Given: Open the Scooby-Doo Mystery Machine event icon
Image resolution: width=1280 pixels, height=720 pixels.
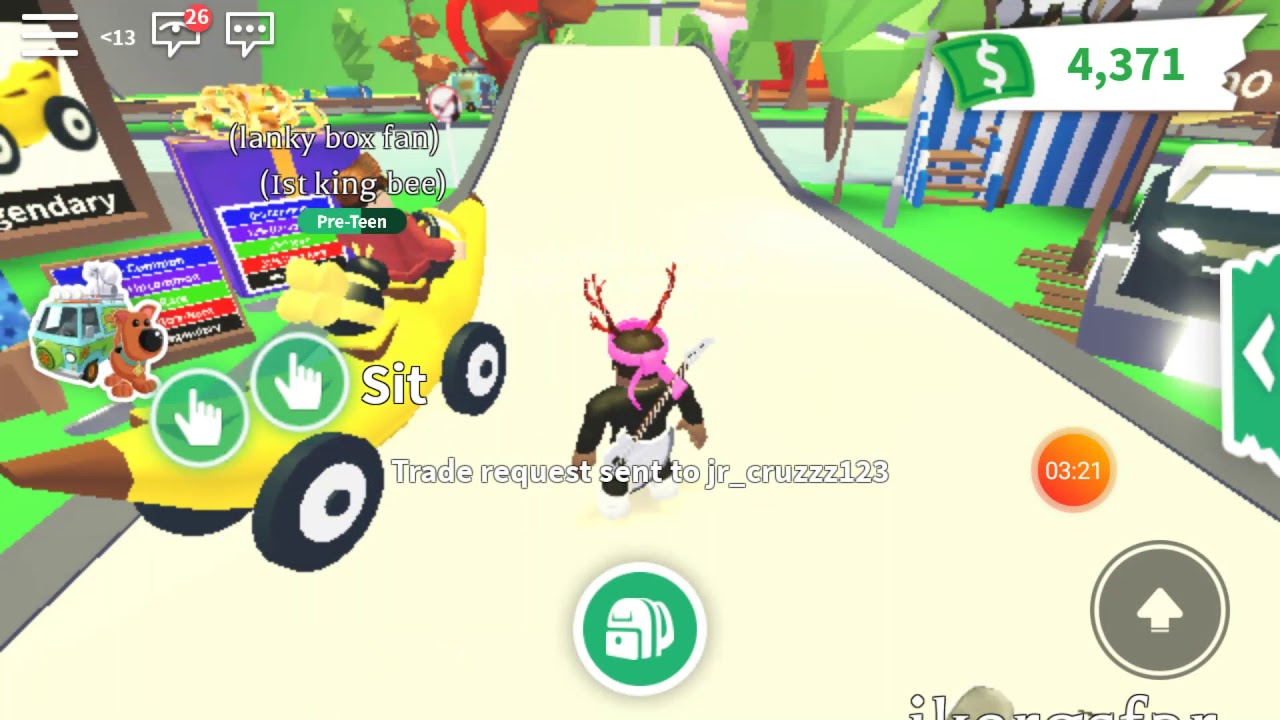Looking at the screenshot, I should tap(95, 335).
